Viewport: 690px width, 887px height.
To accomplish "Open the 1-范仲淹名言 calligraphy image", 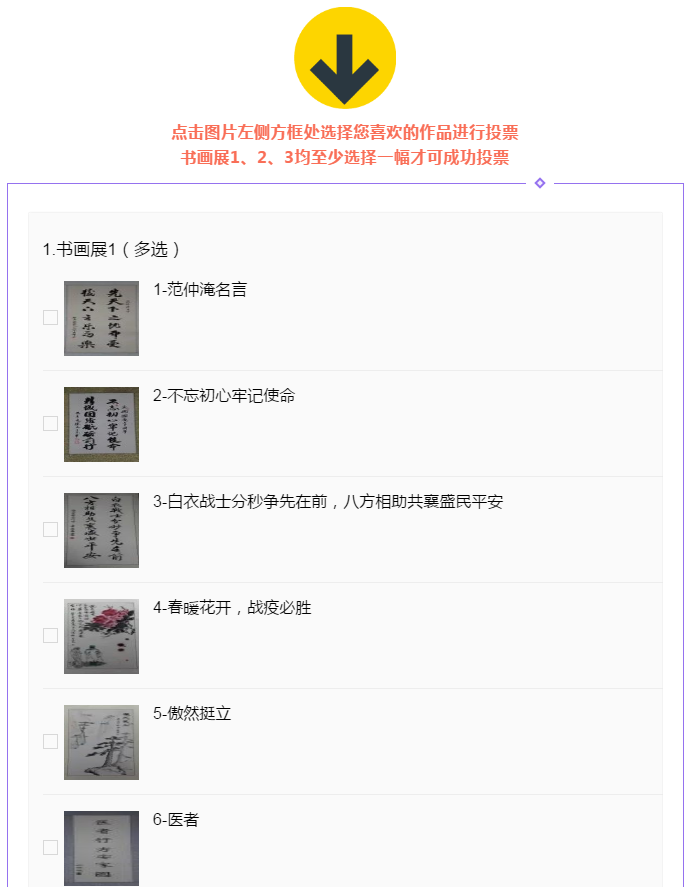I will coord(101,318).
